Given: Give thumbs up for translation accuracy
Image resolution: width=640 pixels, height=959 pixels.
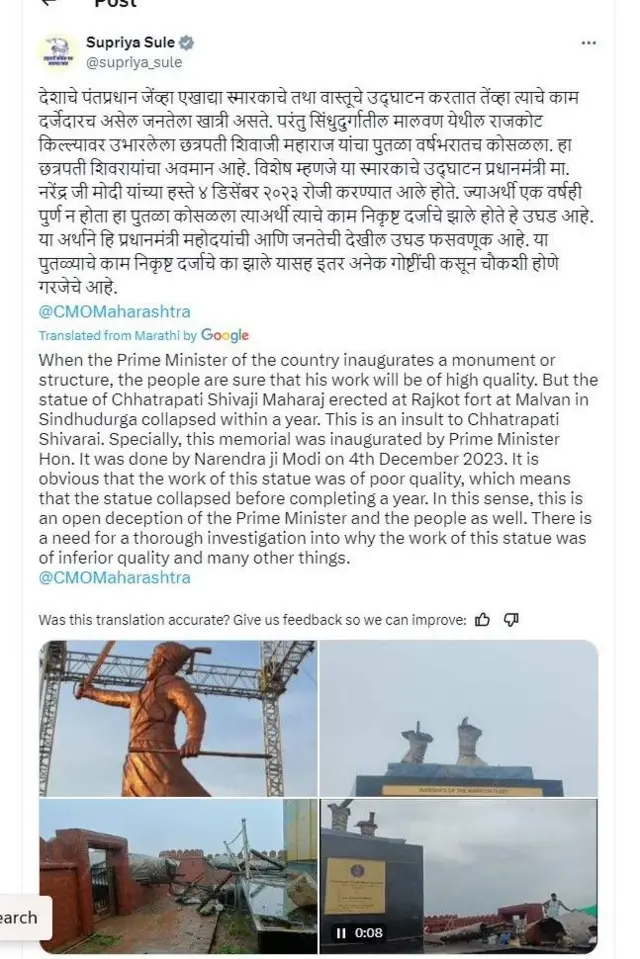Looking at the screenshot, I should coord(483,620).
